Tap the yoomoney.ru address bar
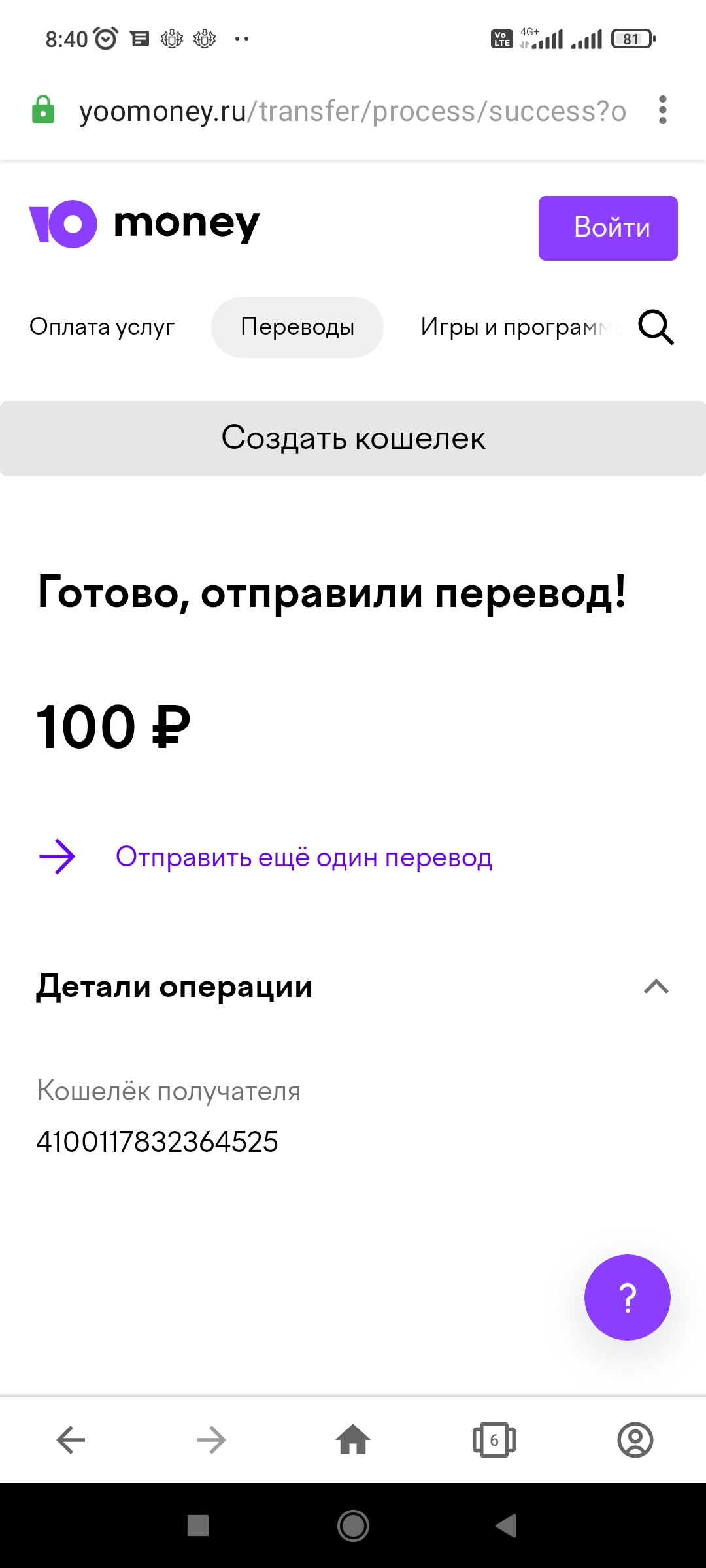The image size is (706, 1568). tap(353, 111)
